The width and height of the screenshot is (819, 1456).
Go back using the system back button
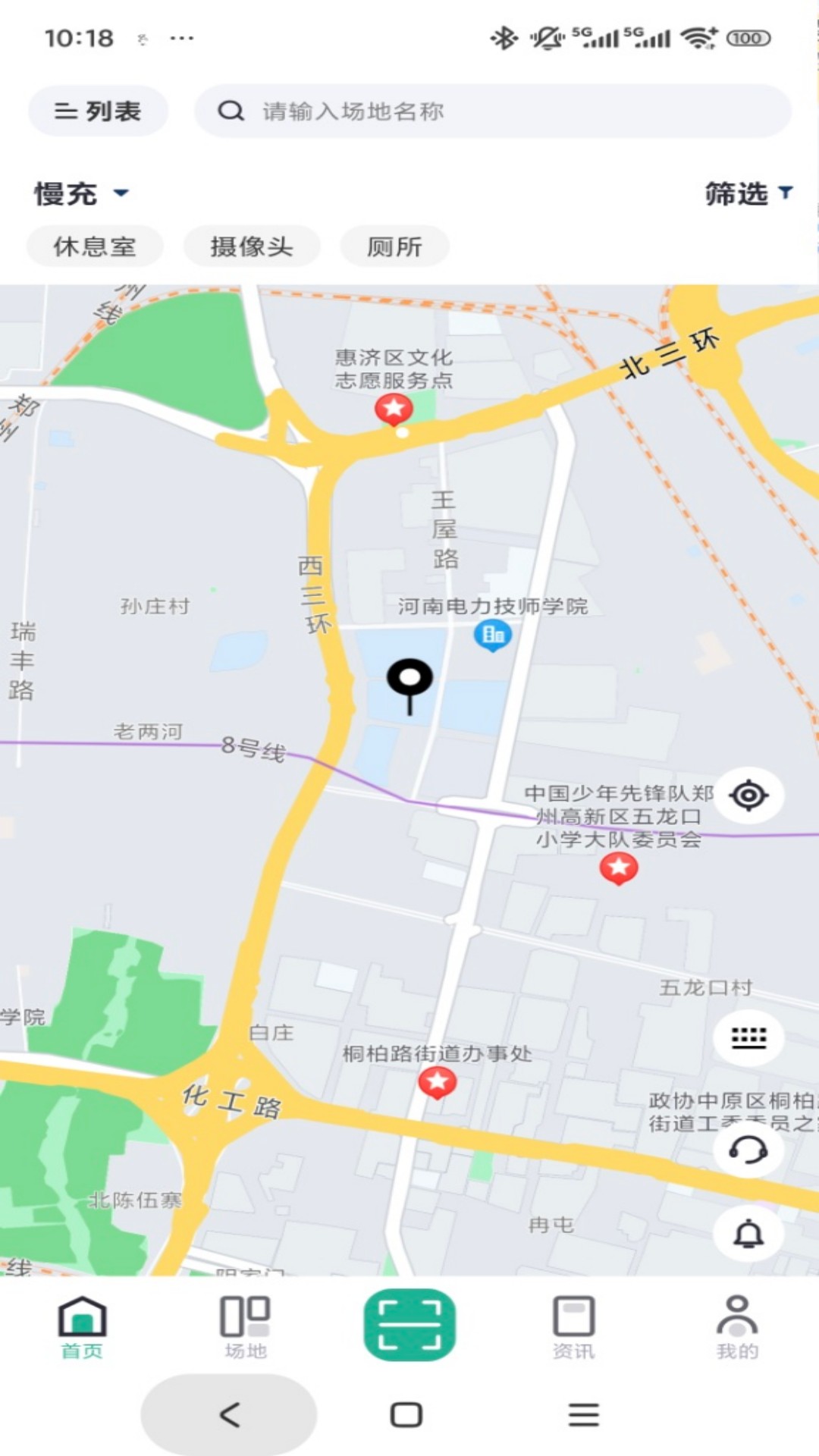[229, 1414]
